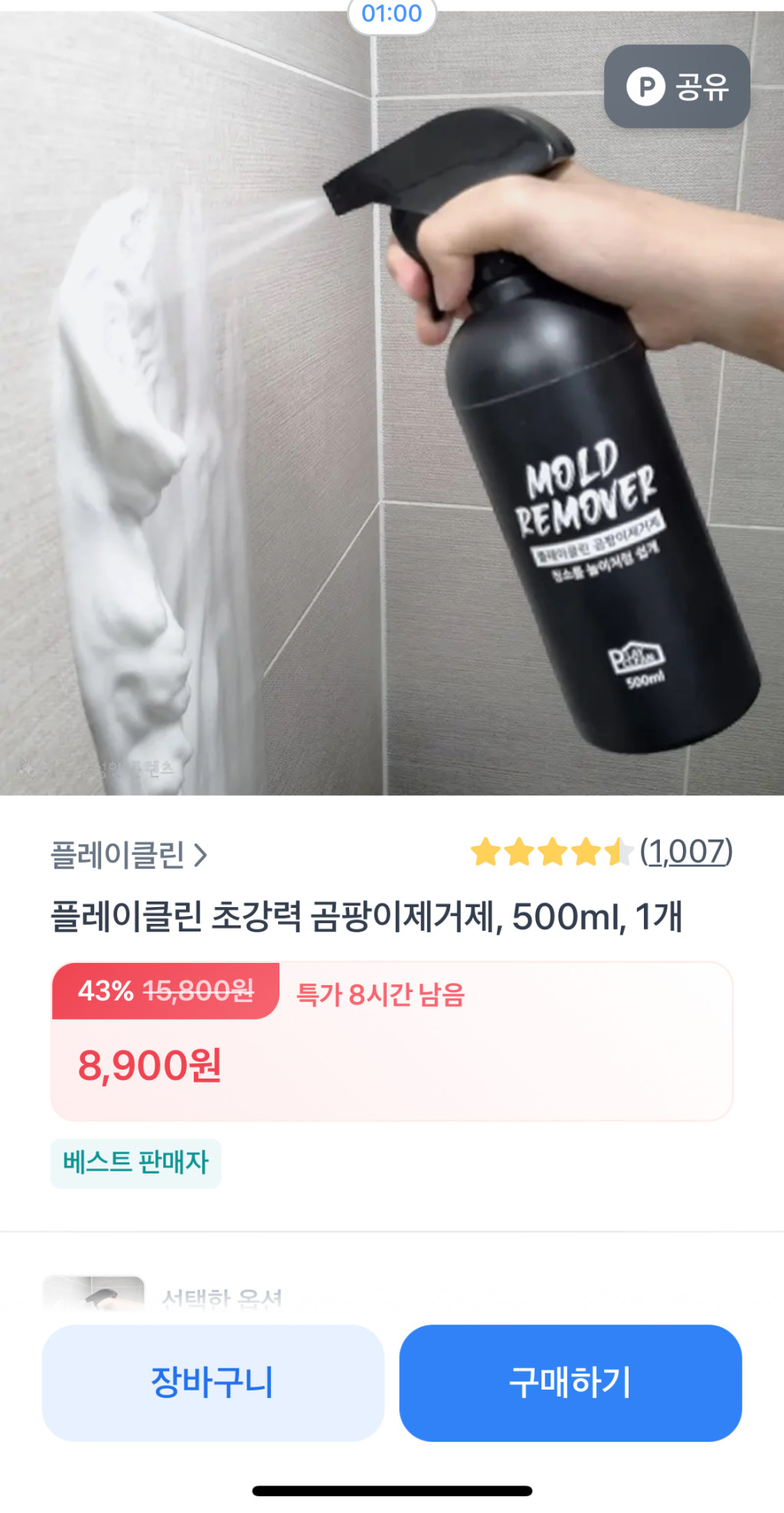Image resolution: width=784 pixels, height=1513 pixels.
Task: Open the 1,007 reviews link
Action: point(686,851)
